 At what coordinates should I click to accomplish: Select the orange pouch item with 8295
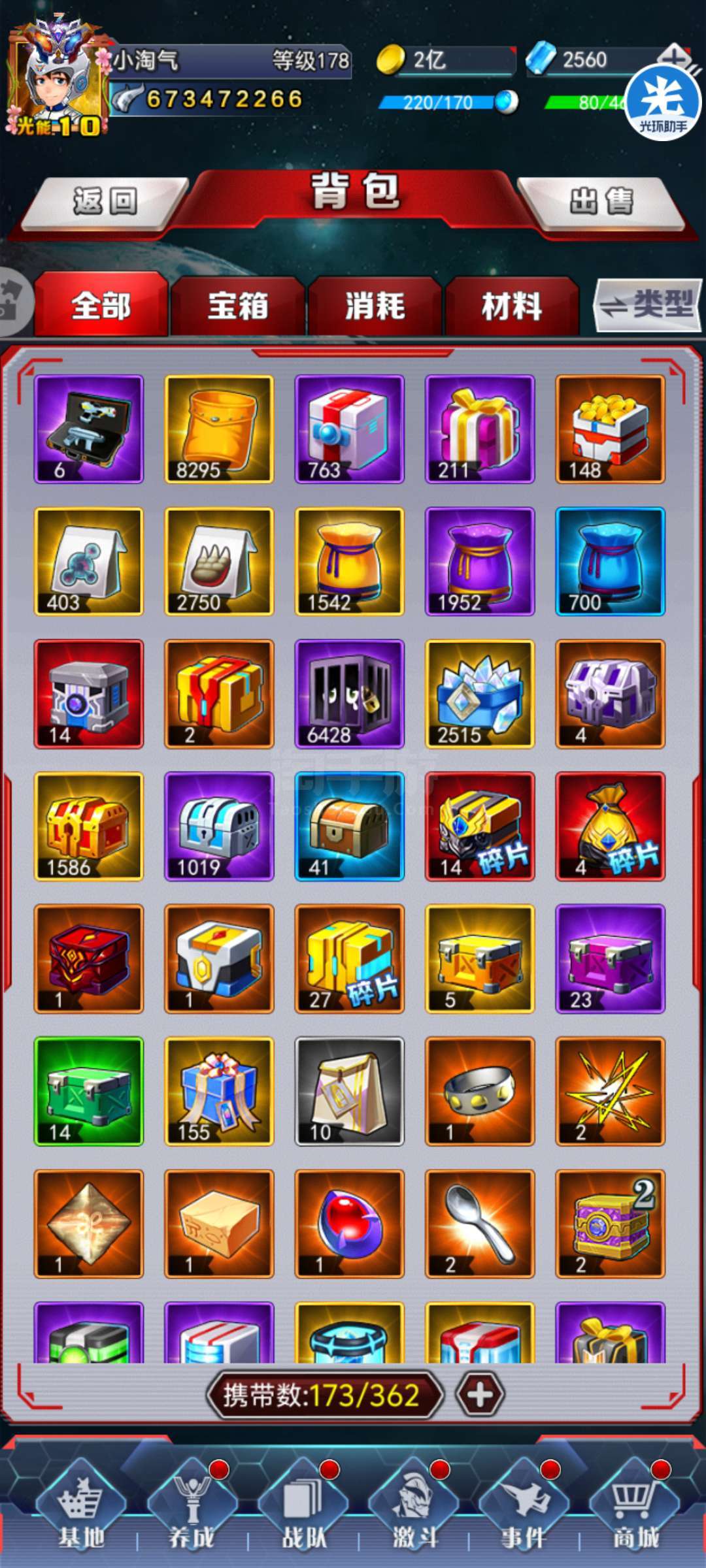pyautogui.click(x=219, y=429)
